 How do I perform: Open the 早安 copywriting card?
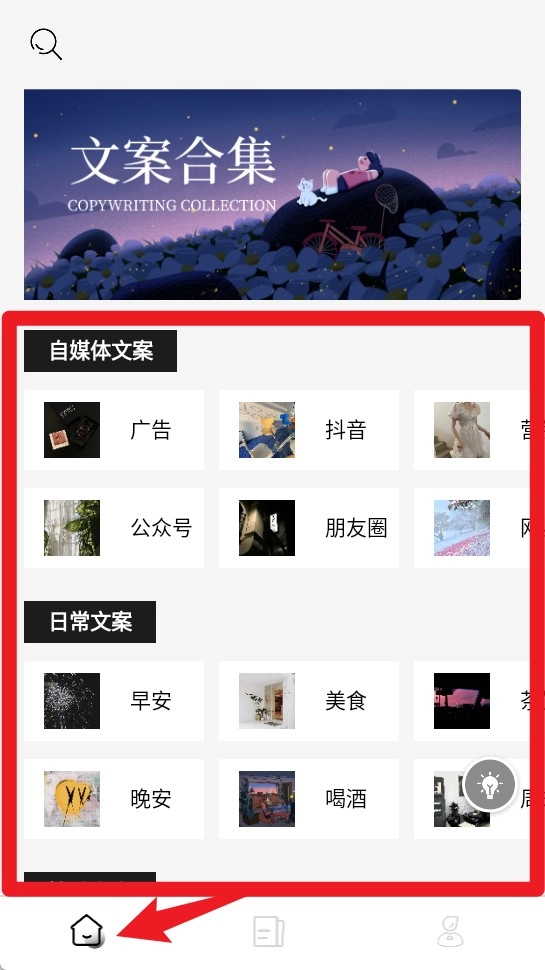tap(114, 701)
